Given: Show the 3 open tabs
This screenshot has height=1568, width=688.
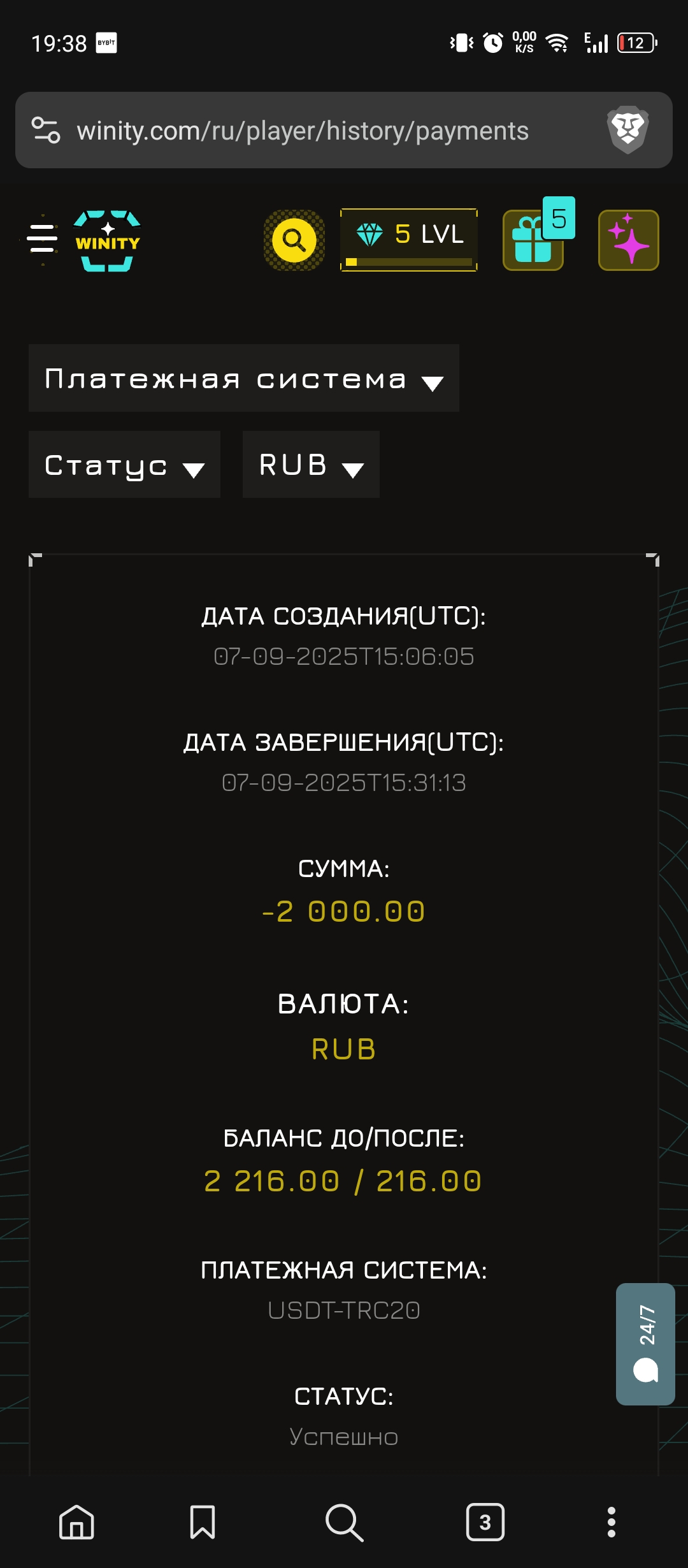Looking at the screenshot, I should click(485, 1522).
